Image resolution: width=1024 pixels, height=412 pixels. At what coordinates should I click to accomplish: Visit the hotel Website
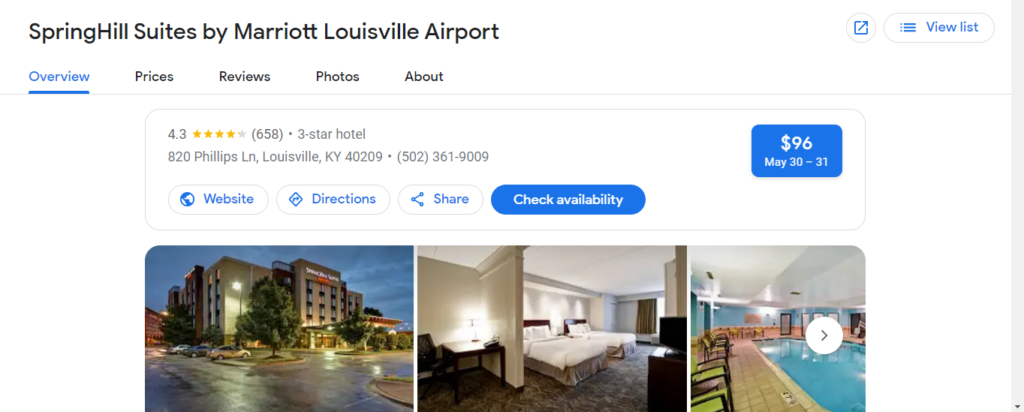[218, 199]
